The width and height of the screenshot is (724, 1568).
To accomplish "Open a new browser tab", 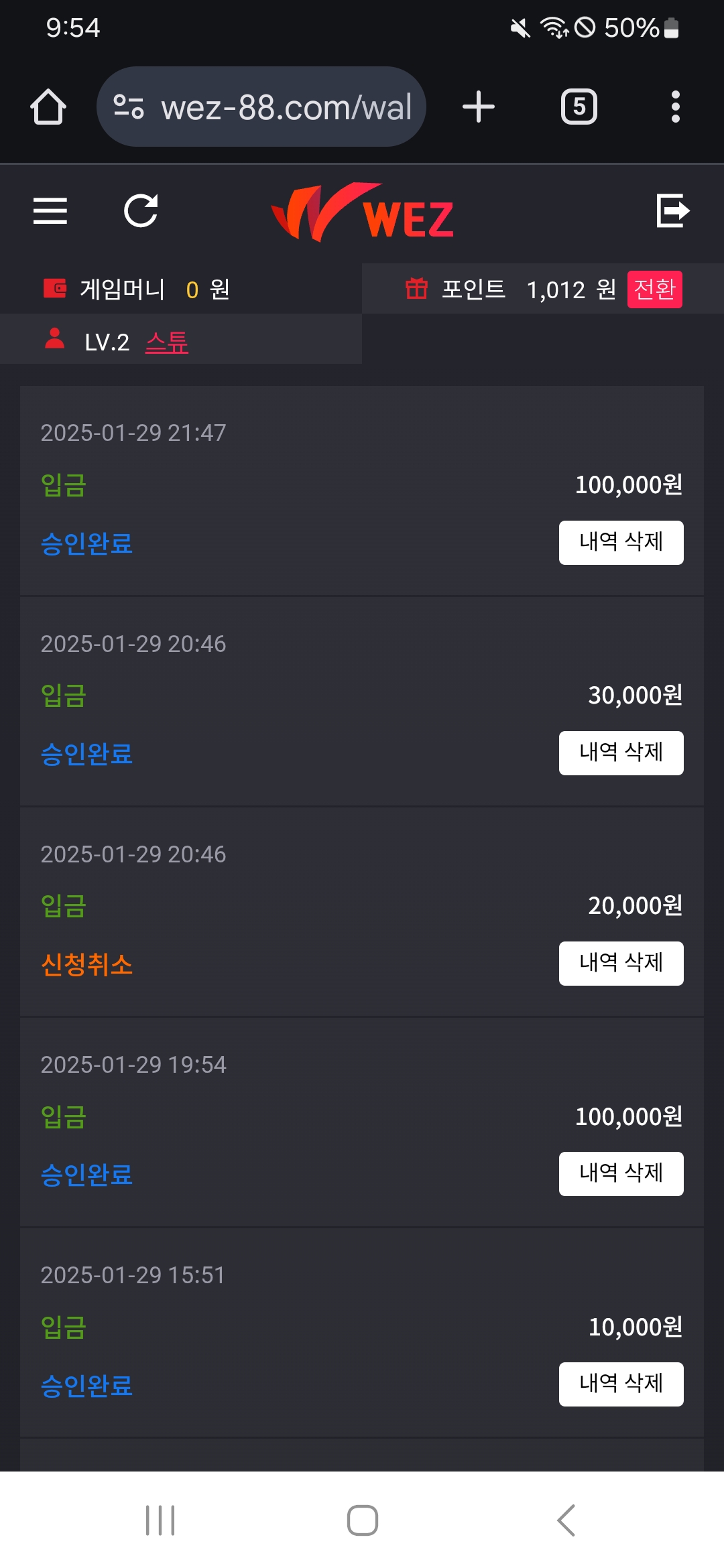I will click(479, 107).
